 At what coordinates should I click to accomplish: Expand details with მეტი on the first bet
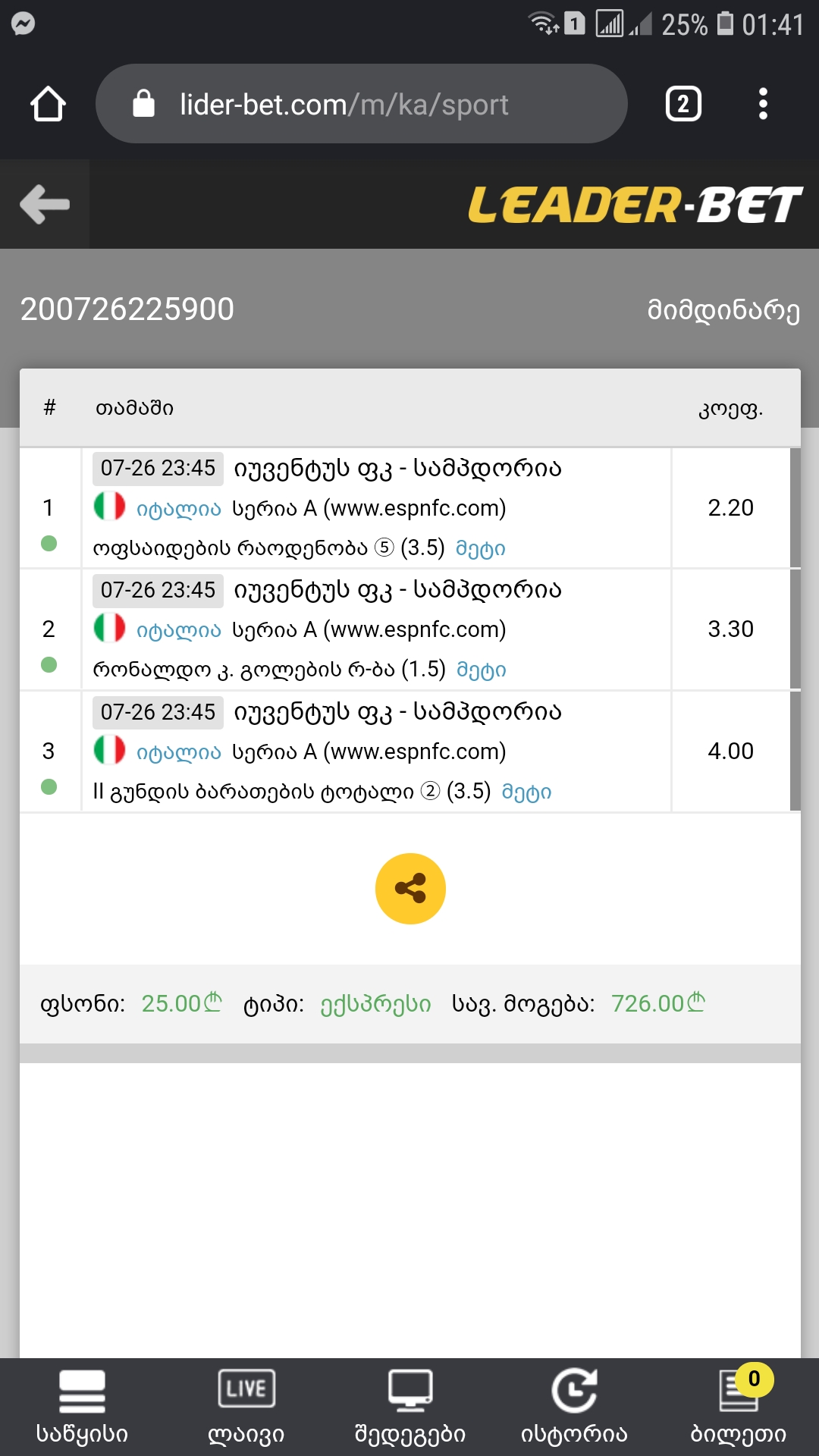(x=482, y=547)
